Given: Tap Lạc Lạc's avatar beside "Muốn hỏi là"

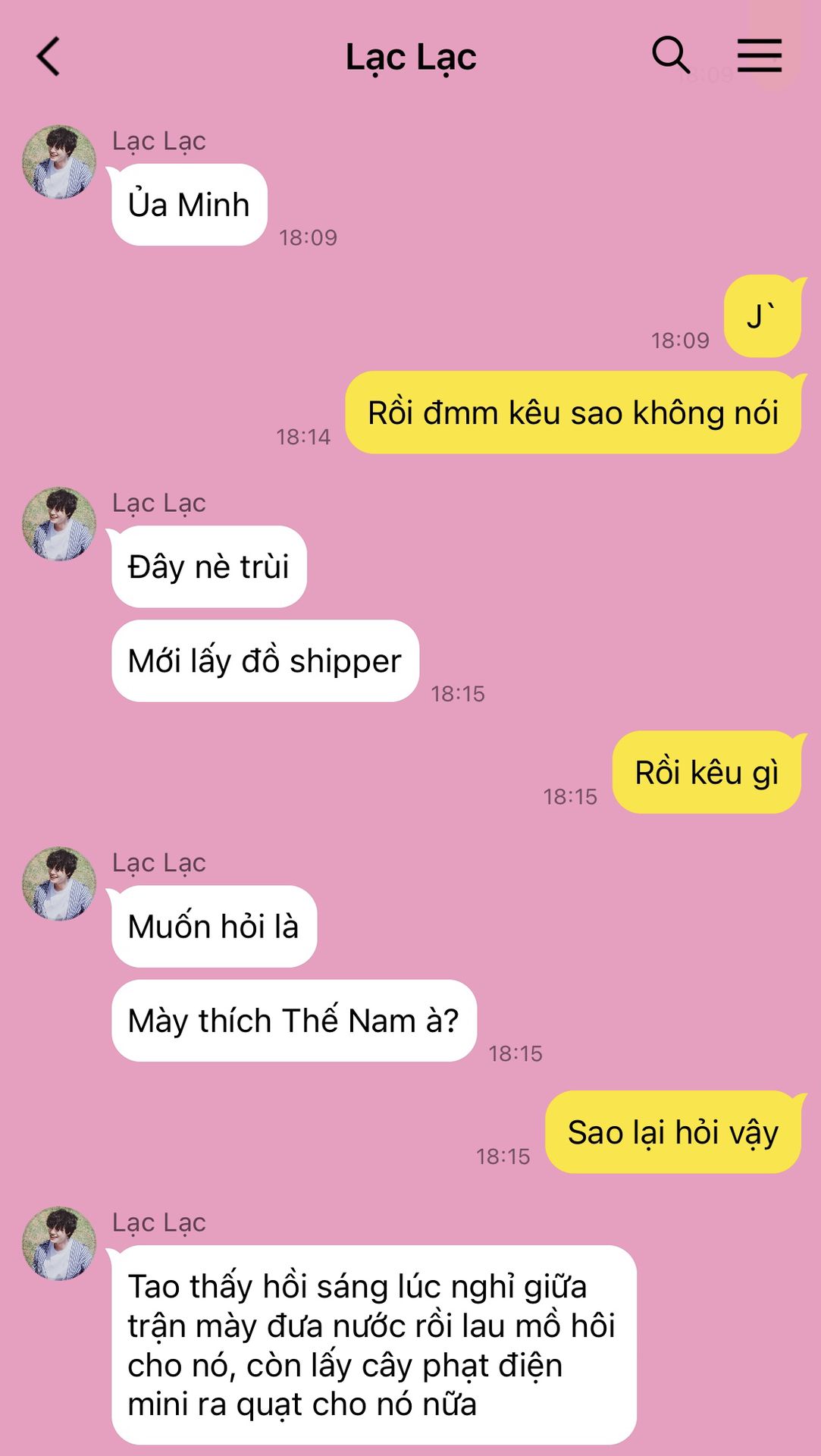Looking at the screenshot, I should [x=59, y=884].
